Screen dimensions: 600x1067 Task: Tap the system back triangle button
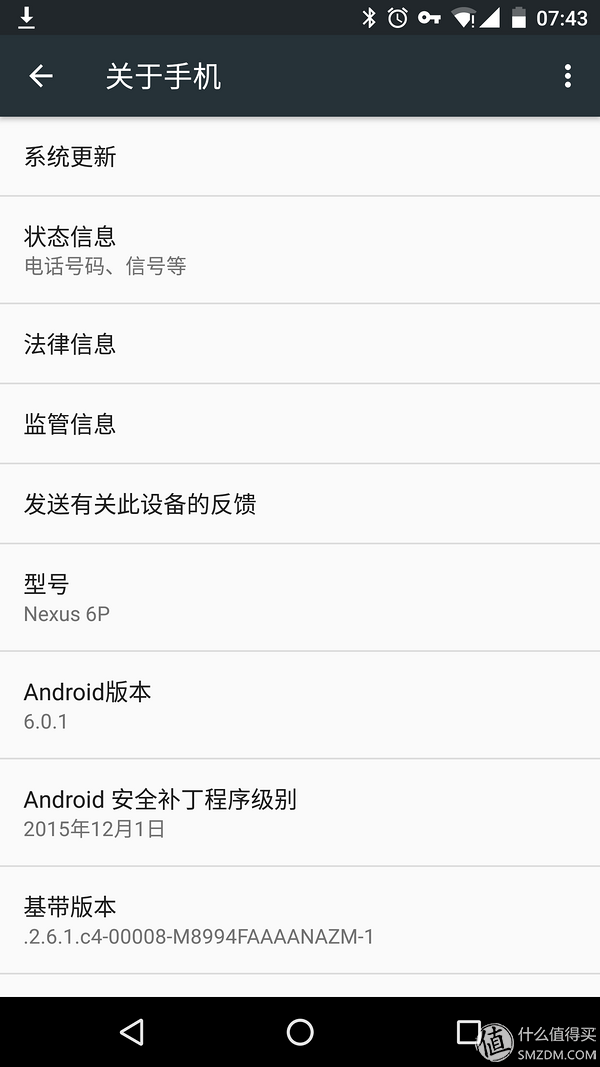click(131, 1032)
